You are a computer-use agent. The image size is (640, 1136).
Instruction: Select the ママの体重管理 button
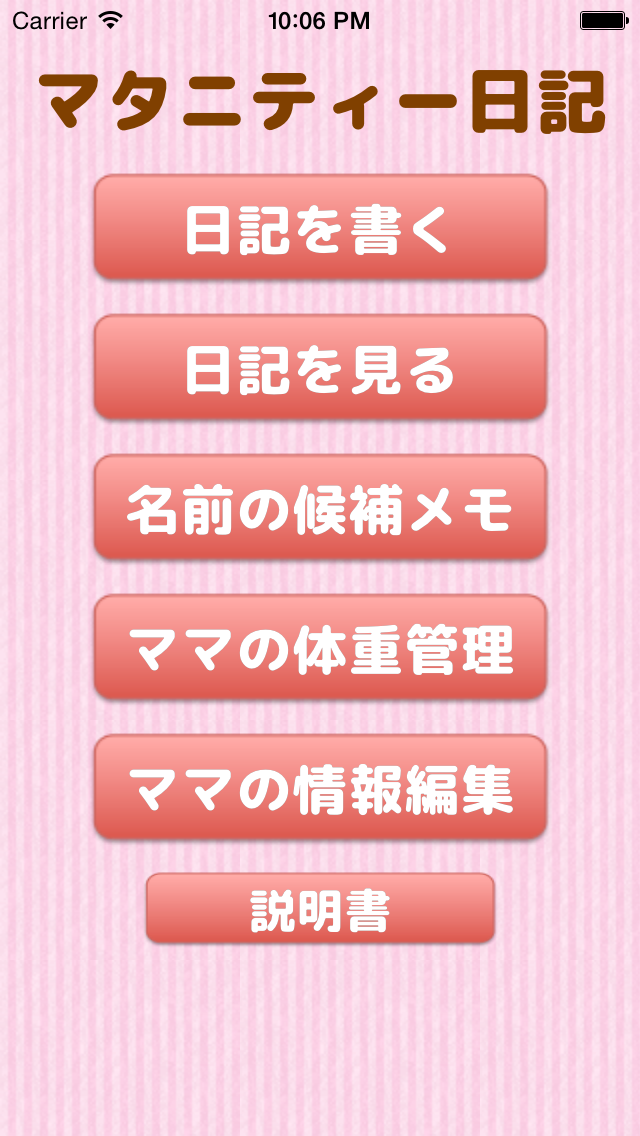click(320, 646)
